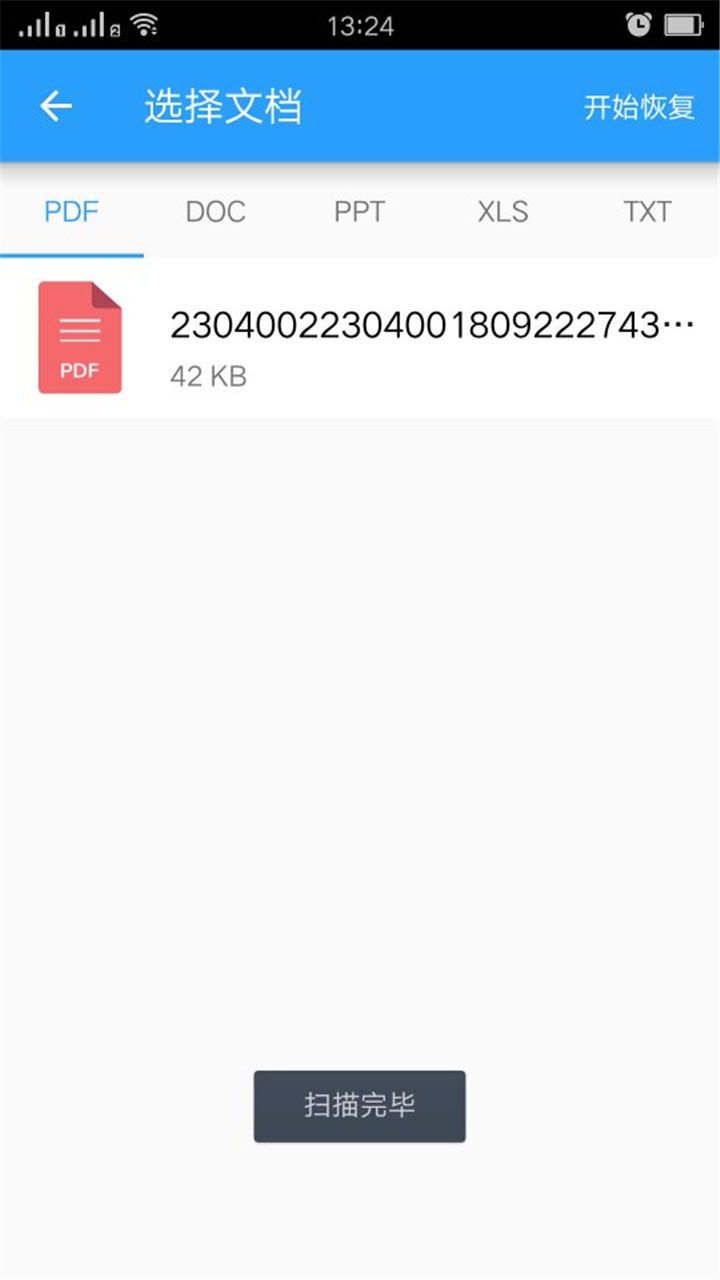Select the TXT tab
The width and height of the screenshot is (720, 1280).
coord(647,212)
